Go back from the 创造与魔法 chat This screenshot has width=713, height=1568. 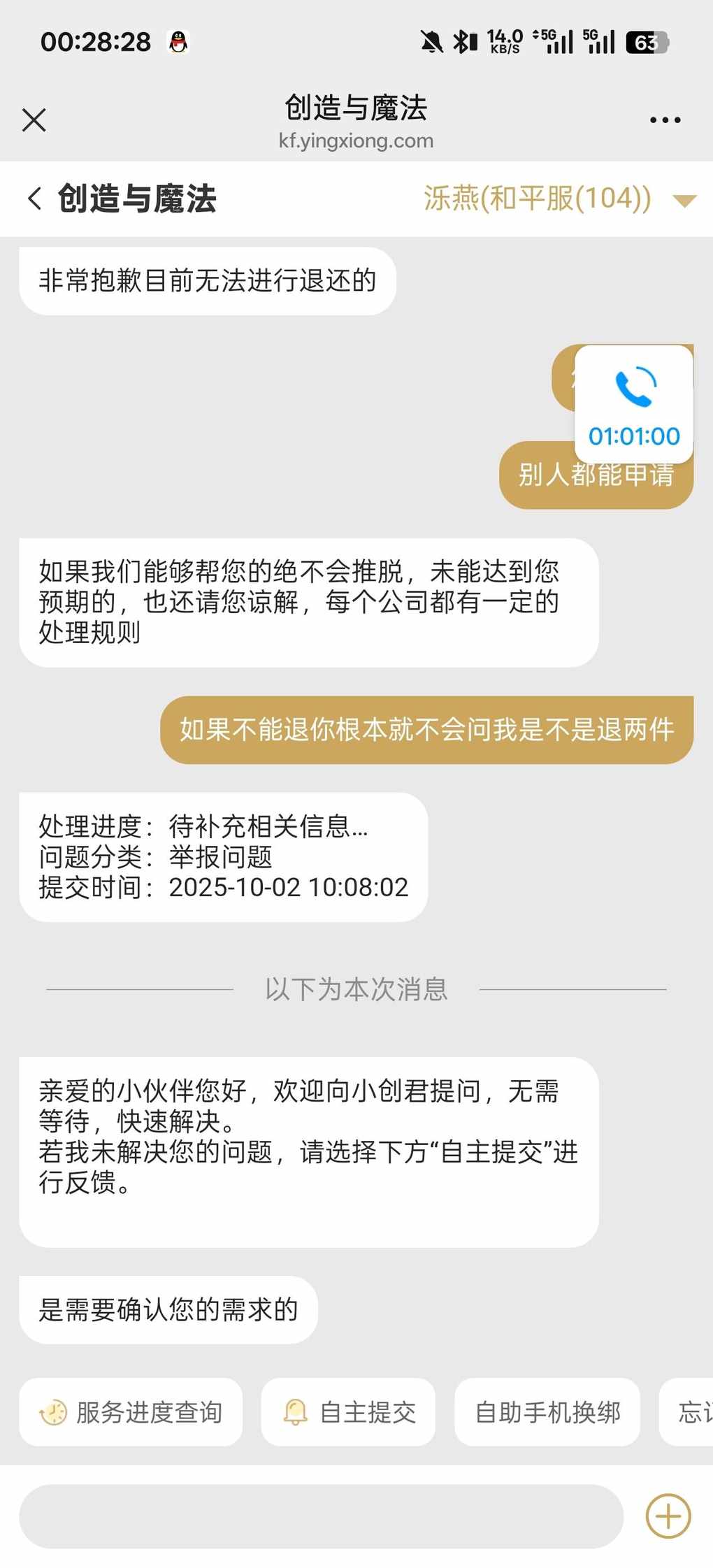pos(35,199)
